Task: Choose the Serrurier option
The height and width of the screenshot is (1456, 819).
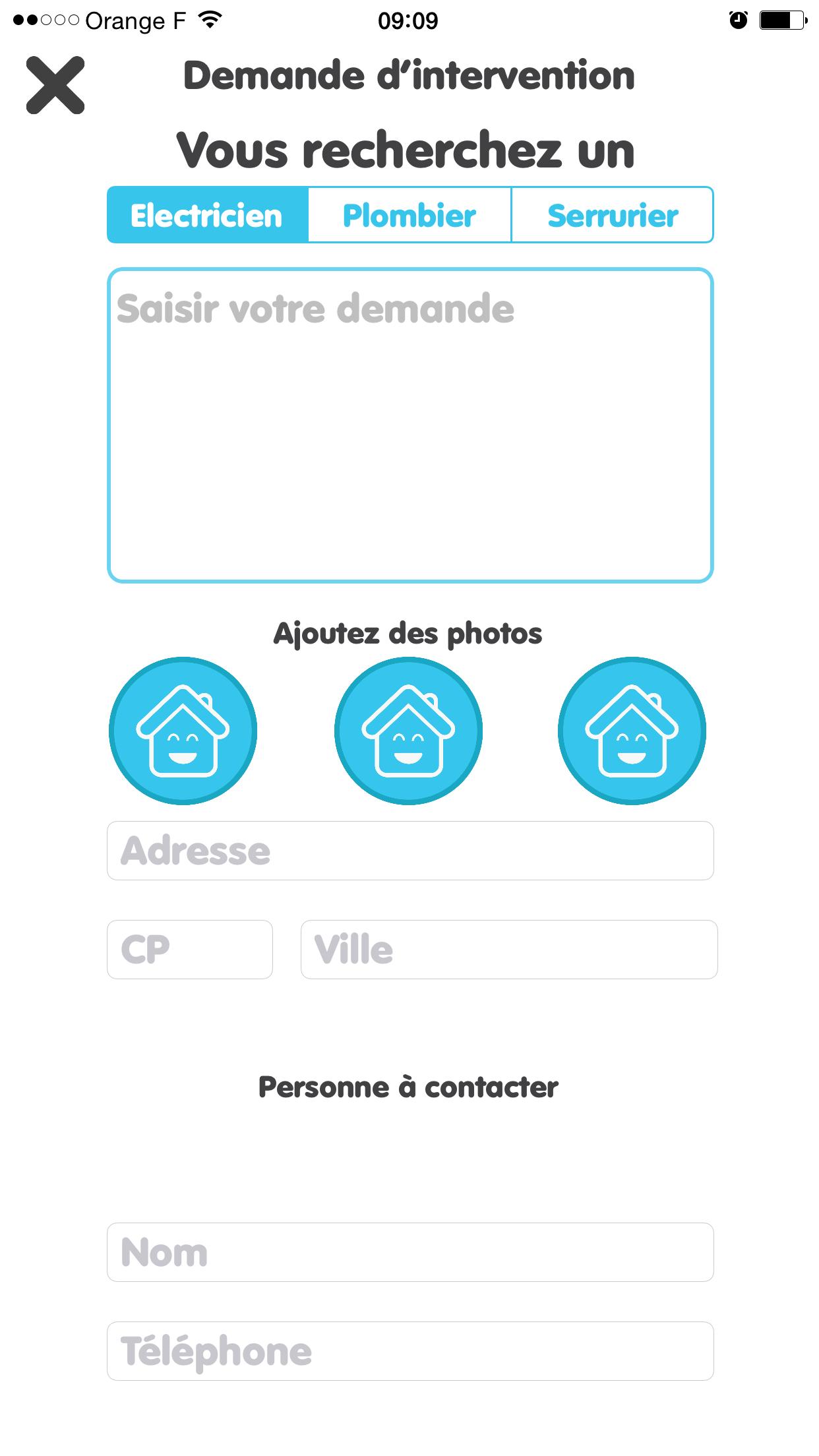Action: click(612, 216)
